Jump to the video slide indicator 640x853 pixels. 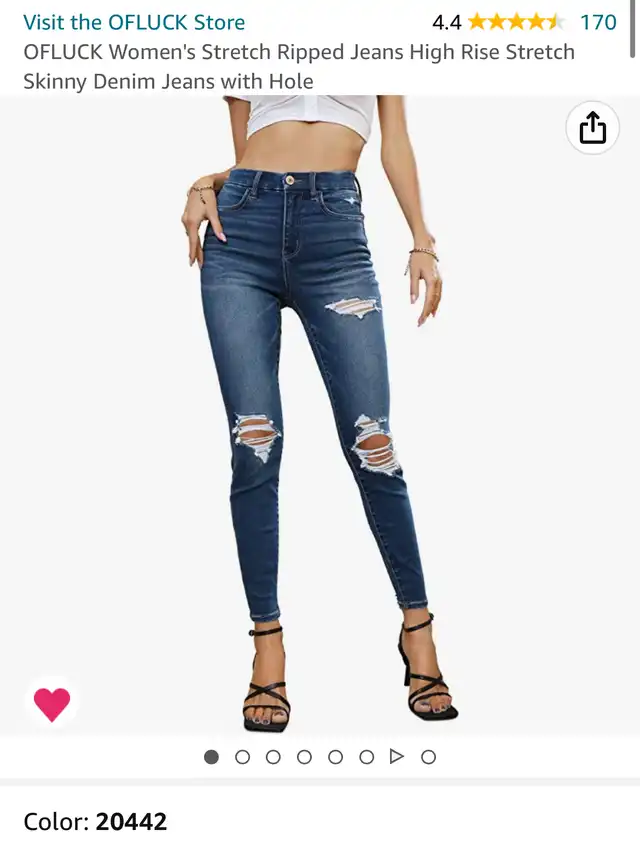click(397, 757)
